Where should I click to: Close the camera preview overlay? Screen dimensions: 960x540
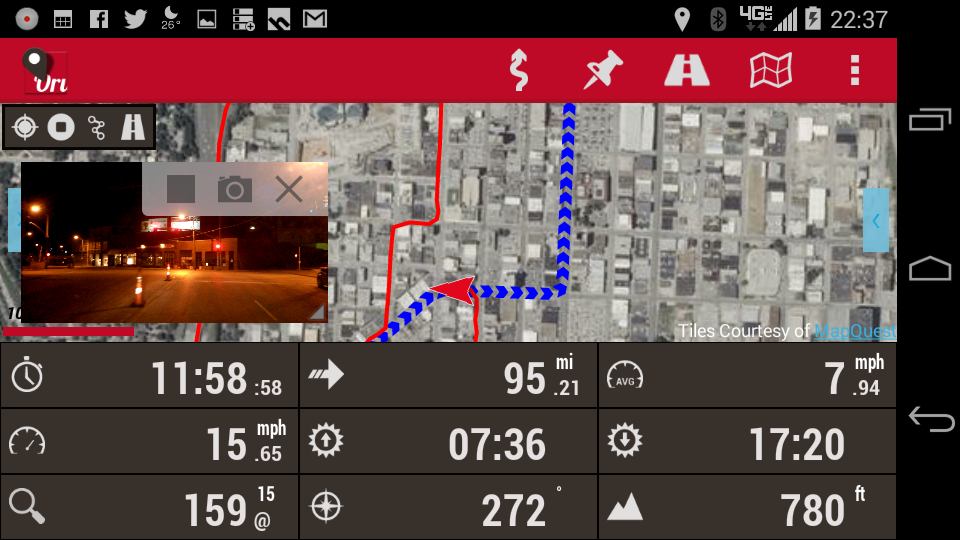[289, 189]
